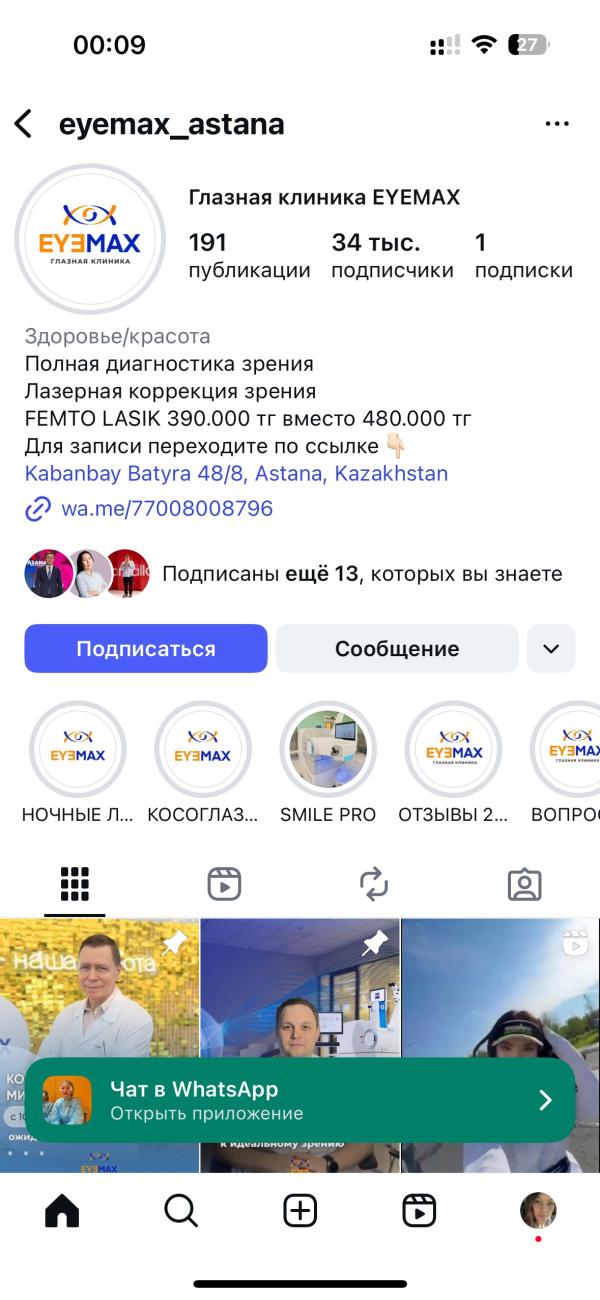Open the ОТЗЫВЫ 2... story highlight
Image resolution: width=600 pixels, height=1300 pixels.
click(453, 750)
